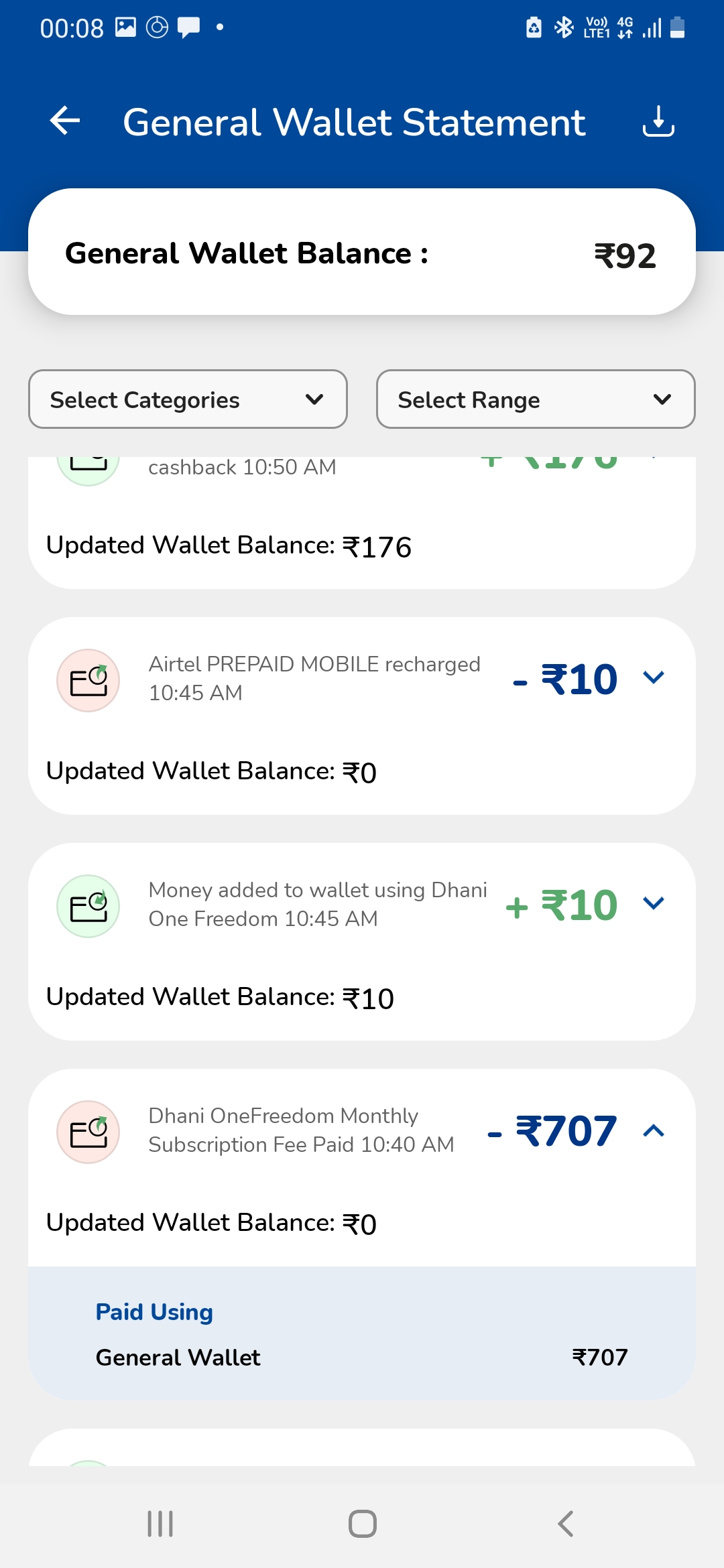The image size is (724, 1568).
Task: Open recent apps from navigation bar
Action: click(160, 1524)
